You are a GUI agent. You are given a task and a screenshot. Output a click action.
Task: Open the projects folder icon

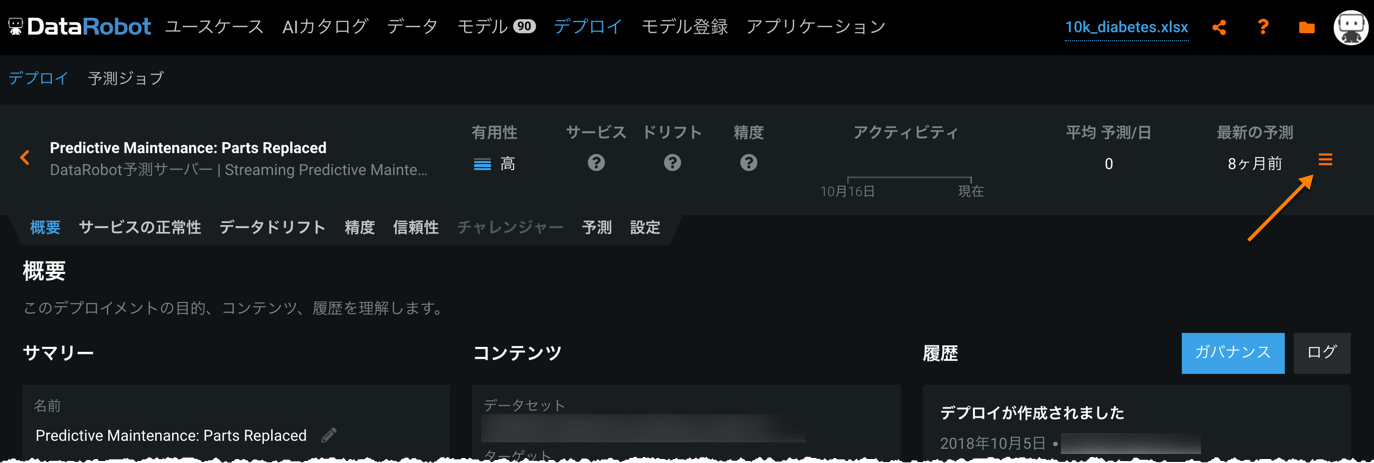(x=1307, y=27)
